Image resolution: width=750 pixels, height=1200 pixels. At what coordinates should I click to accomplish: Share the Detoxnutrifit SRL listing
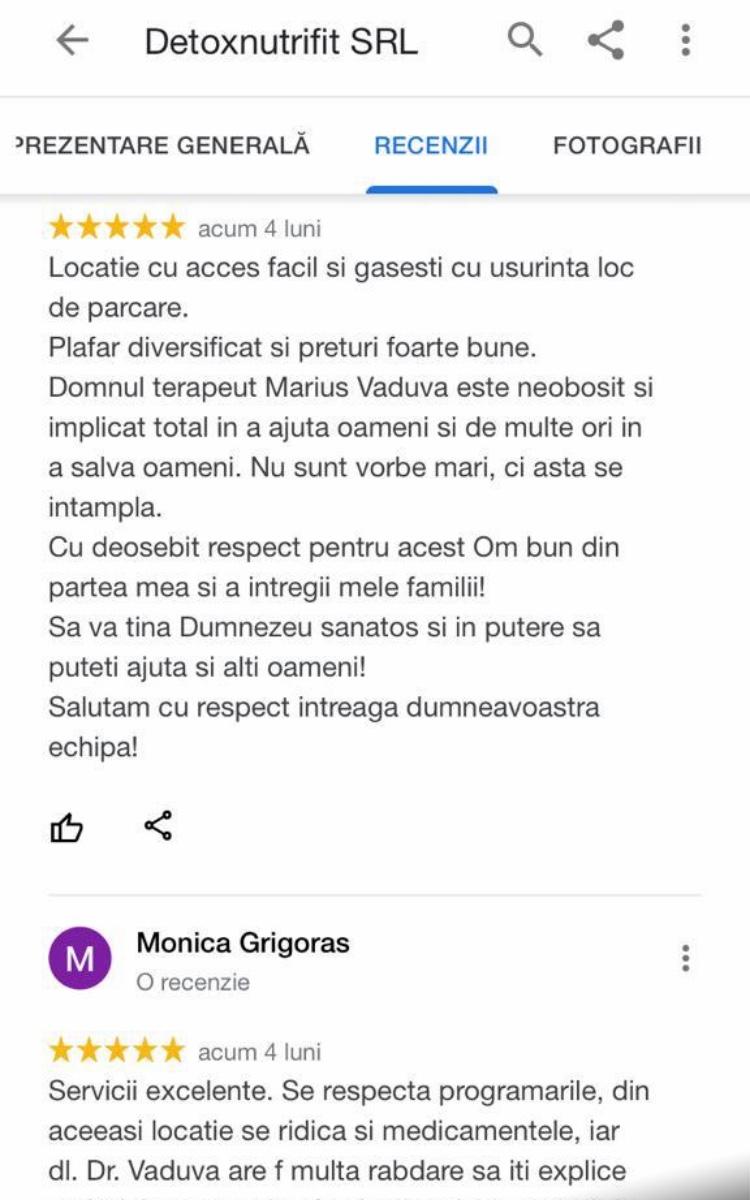pyautogui.click(x=606, y=41)
